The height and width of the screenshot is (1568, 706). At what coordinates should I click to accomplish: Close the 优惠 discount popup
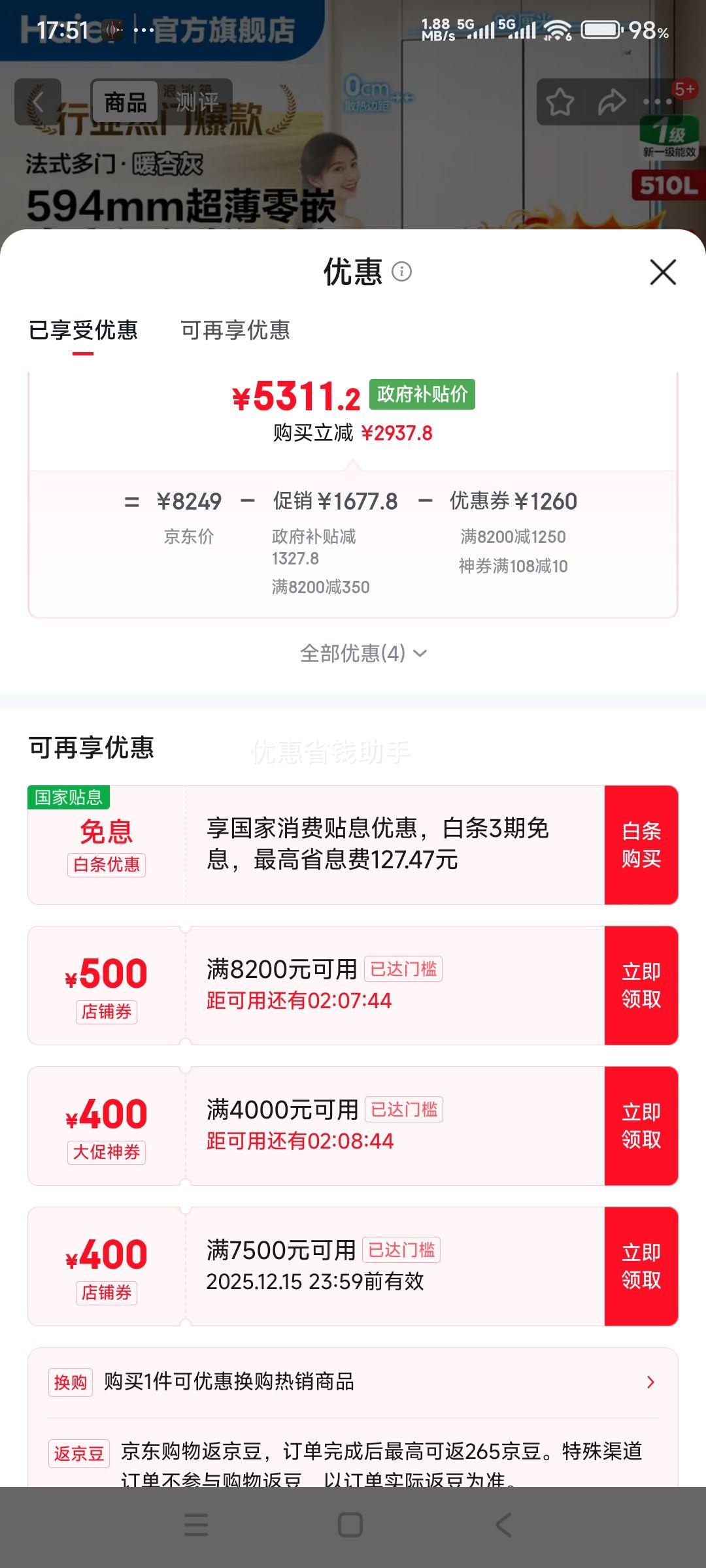tap(663, 272)
